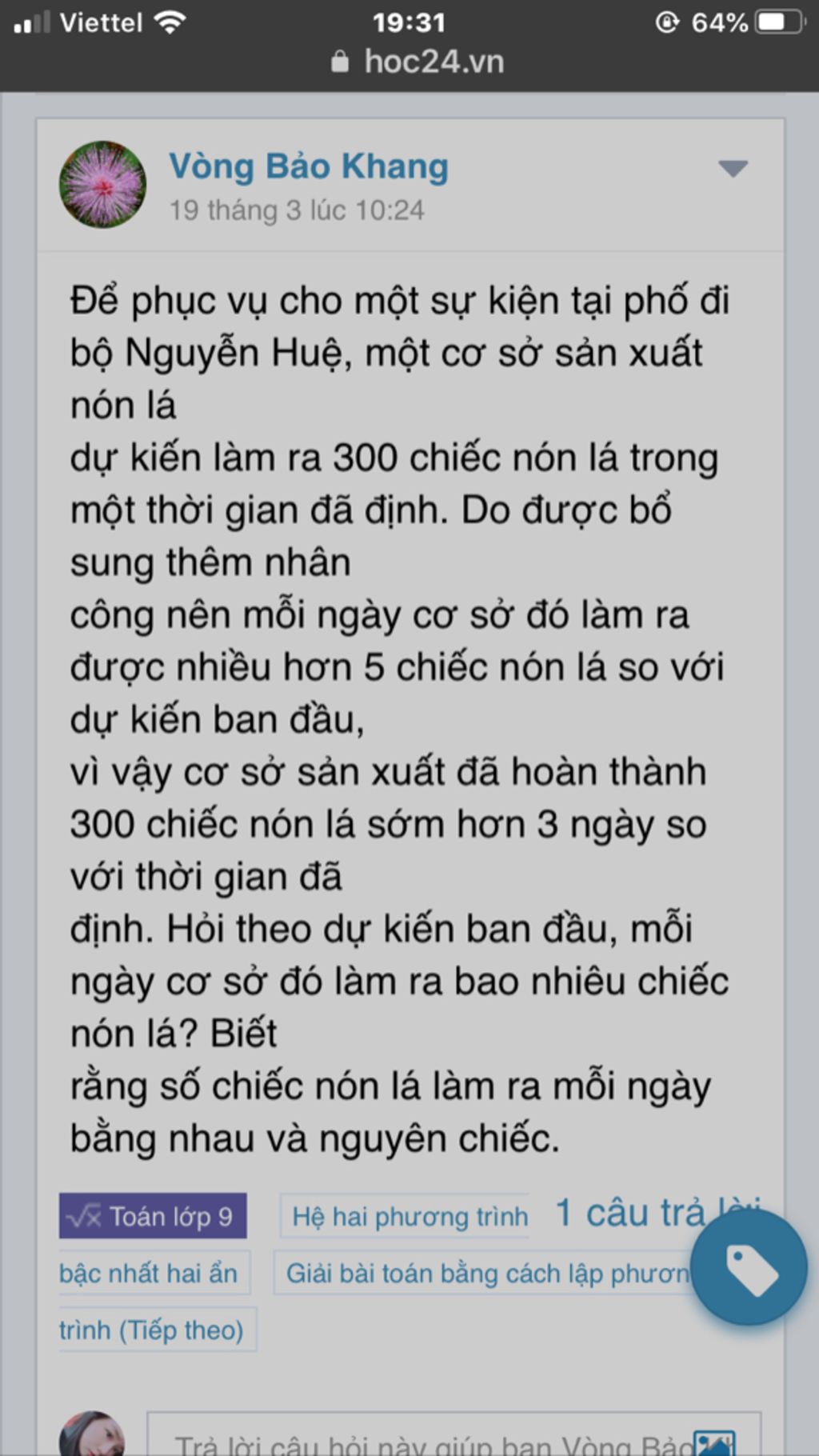The height and width of the screenshot is (1456, 819).
Task: Tap Vòng Bảo Khang's flower avatar
Action: 102,185
